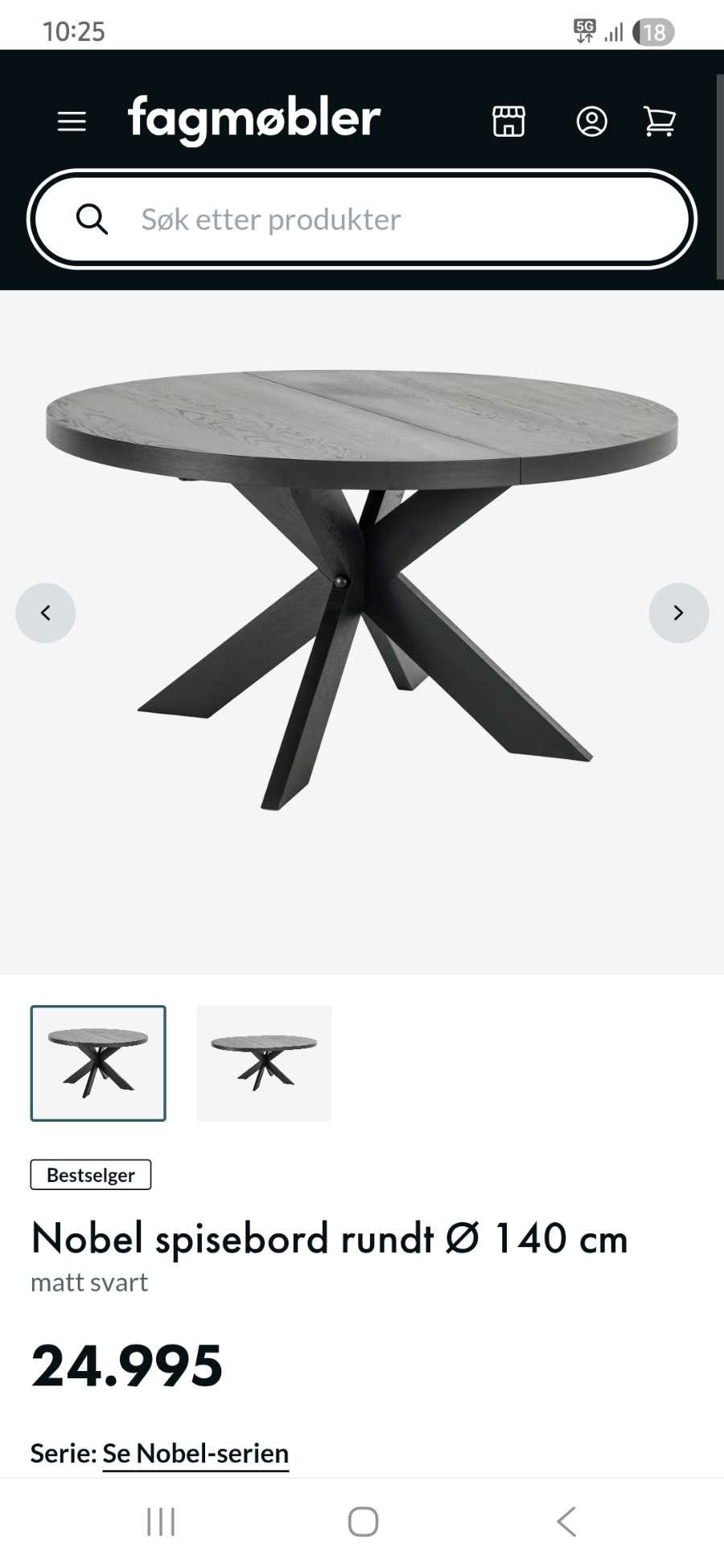Open recent apps from the navigation bar

[161, 1521]
